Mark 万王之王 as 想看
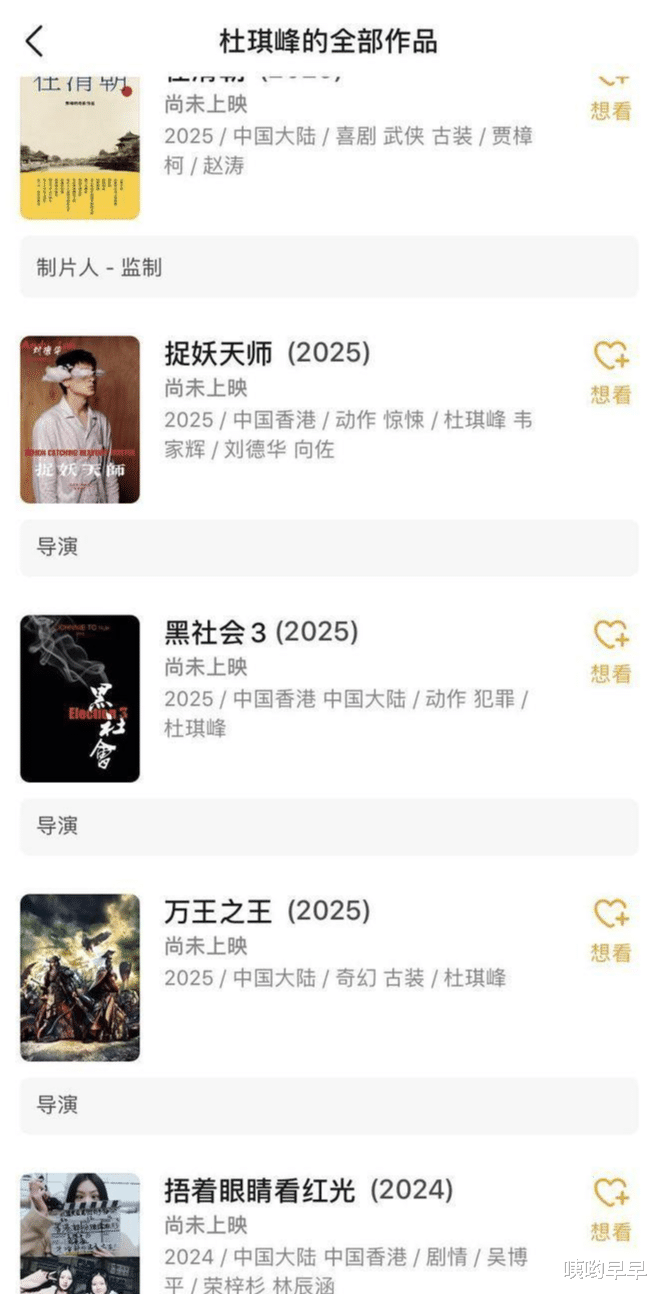The image size is (657, 1294). (x=610, y=929)
